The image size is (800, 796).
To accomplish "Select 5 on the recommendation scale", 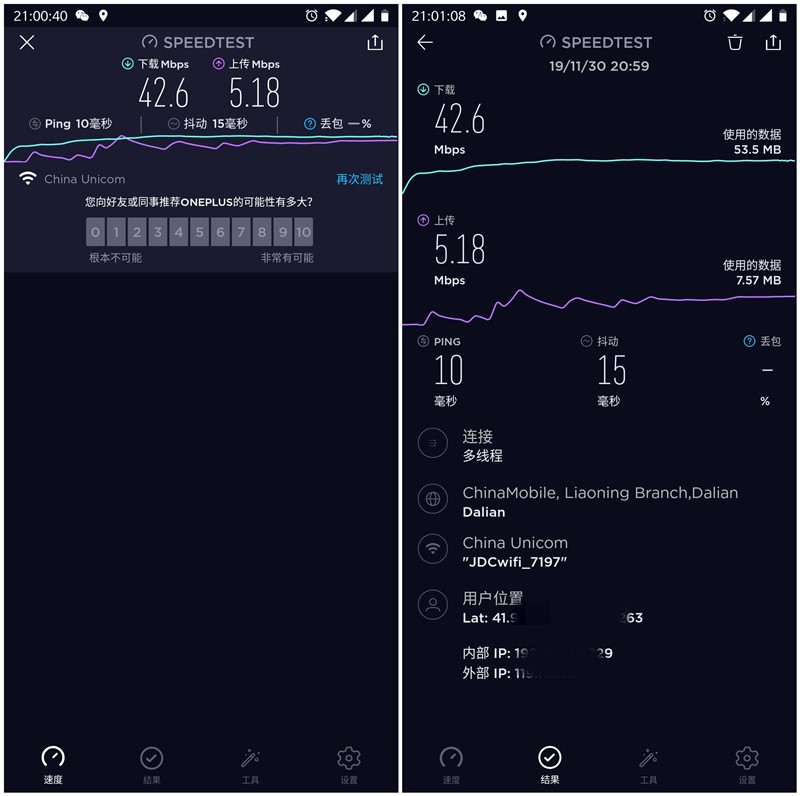I will (199, 233).
